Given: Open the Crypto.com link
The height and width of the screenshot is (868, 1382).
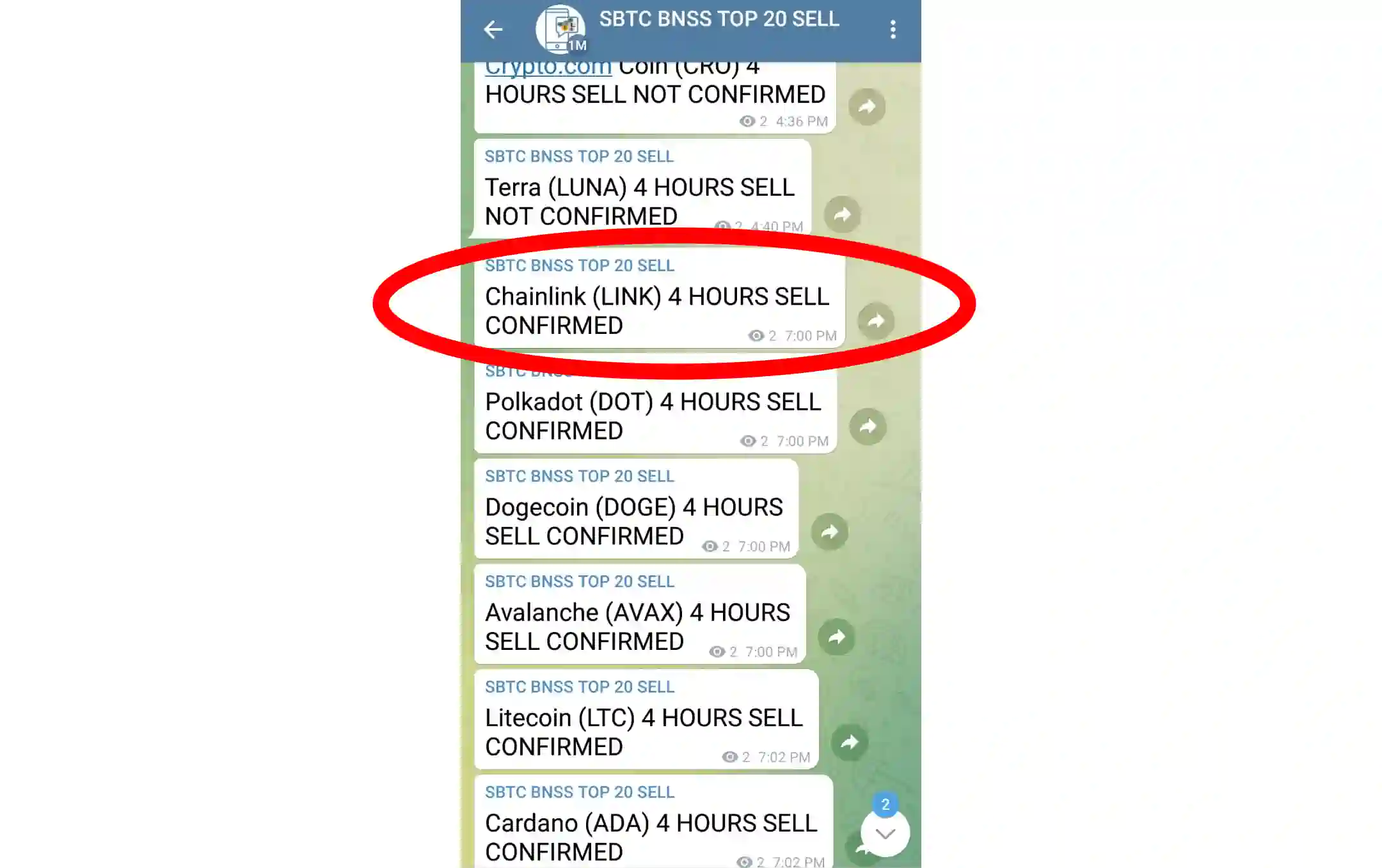Looking at the screenshot, I should click(548, 68).
